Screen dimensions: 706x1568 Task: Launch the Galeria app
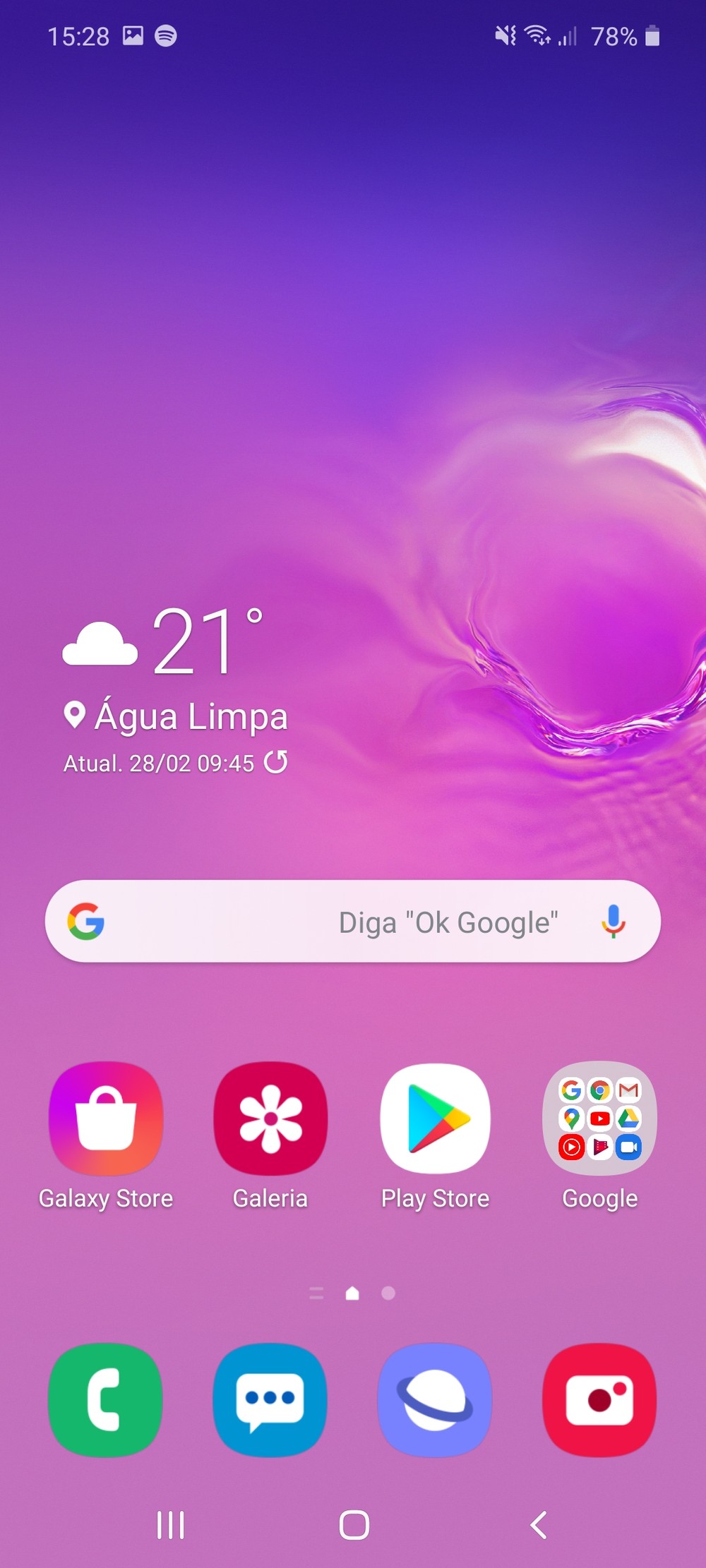[x=270, y=1118]
